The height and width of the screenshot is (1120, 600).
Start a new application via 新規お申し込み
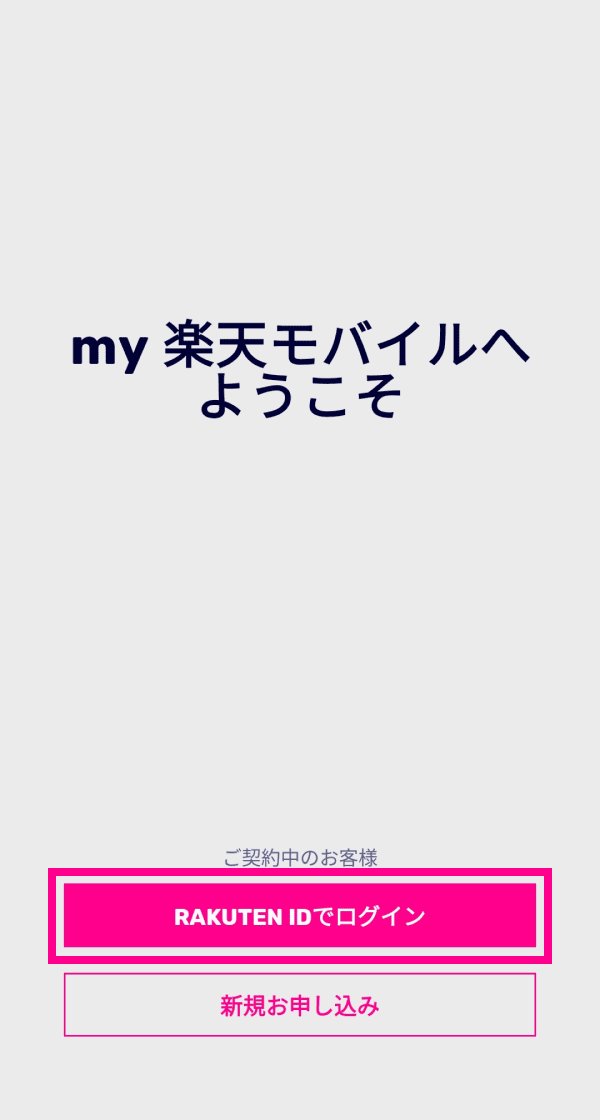[x=300, y=1004]
